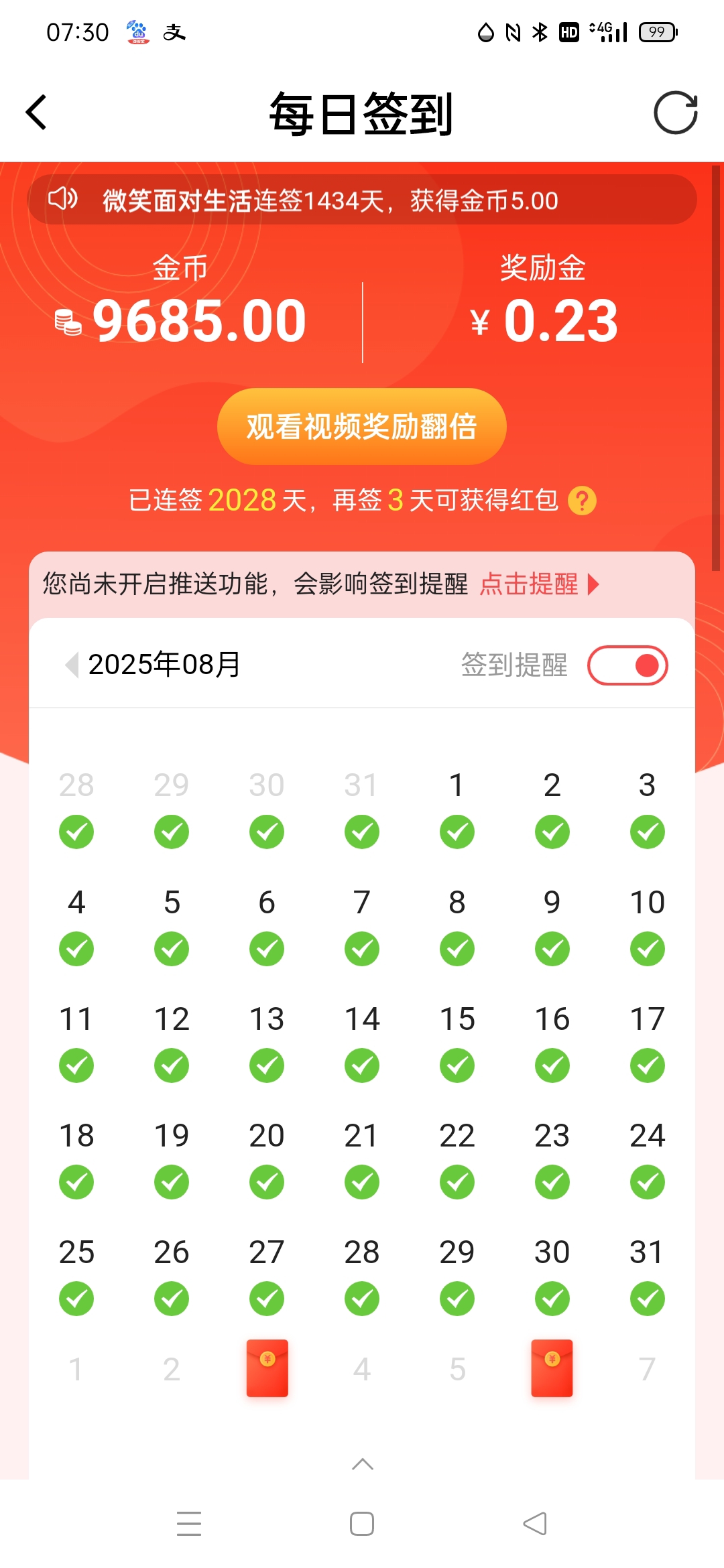This screenshot has width=724, height=1568.
Task: Tap 观看视频奖励翻倍 button
Action: [x=361, y=427]
